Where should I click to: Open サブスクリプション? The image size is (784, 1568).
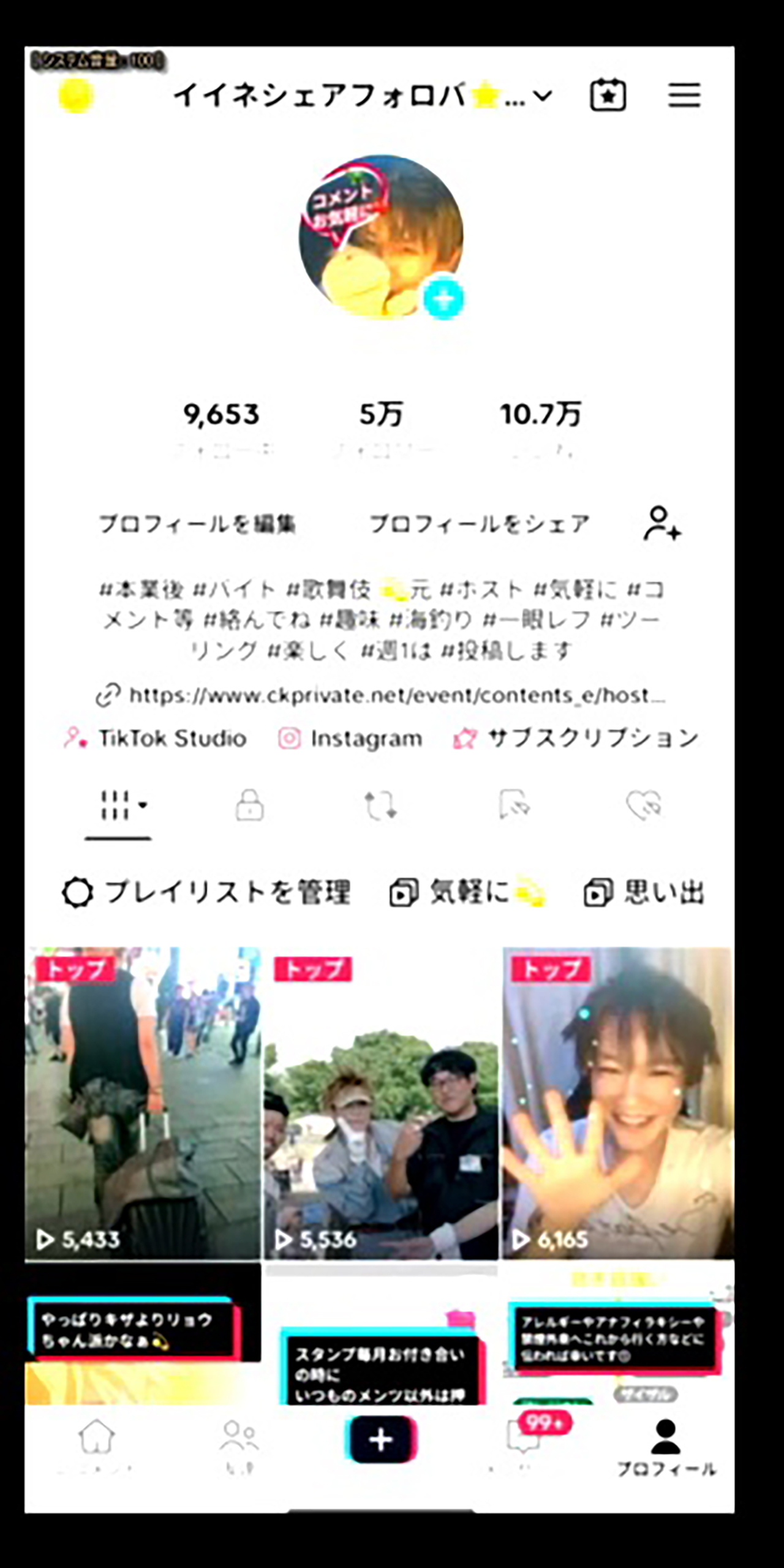tap(576, 739)
